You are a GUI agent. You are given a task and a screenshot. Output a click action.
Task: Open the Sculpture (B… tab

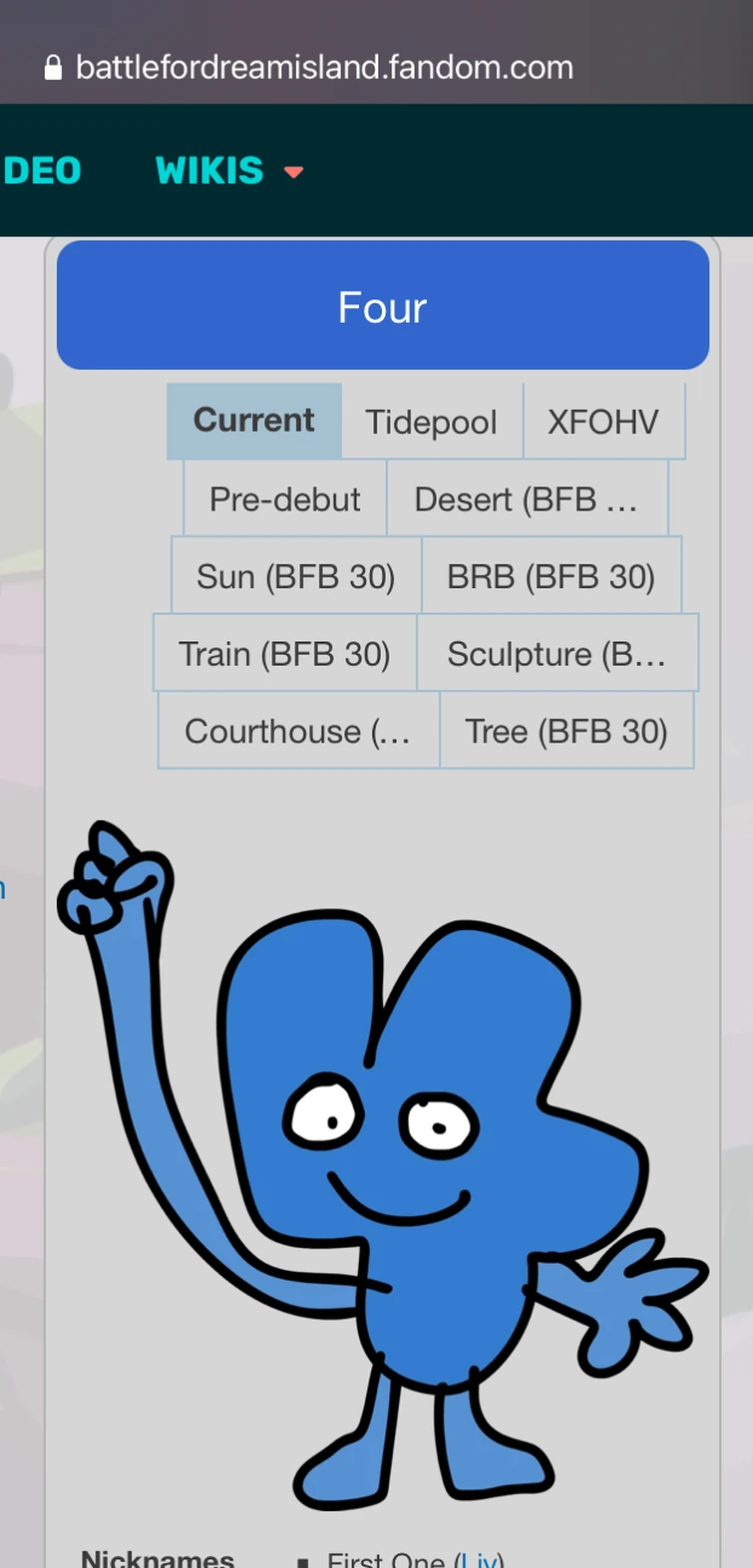[x=557, y=654]
